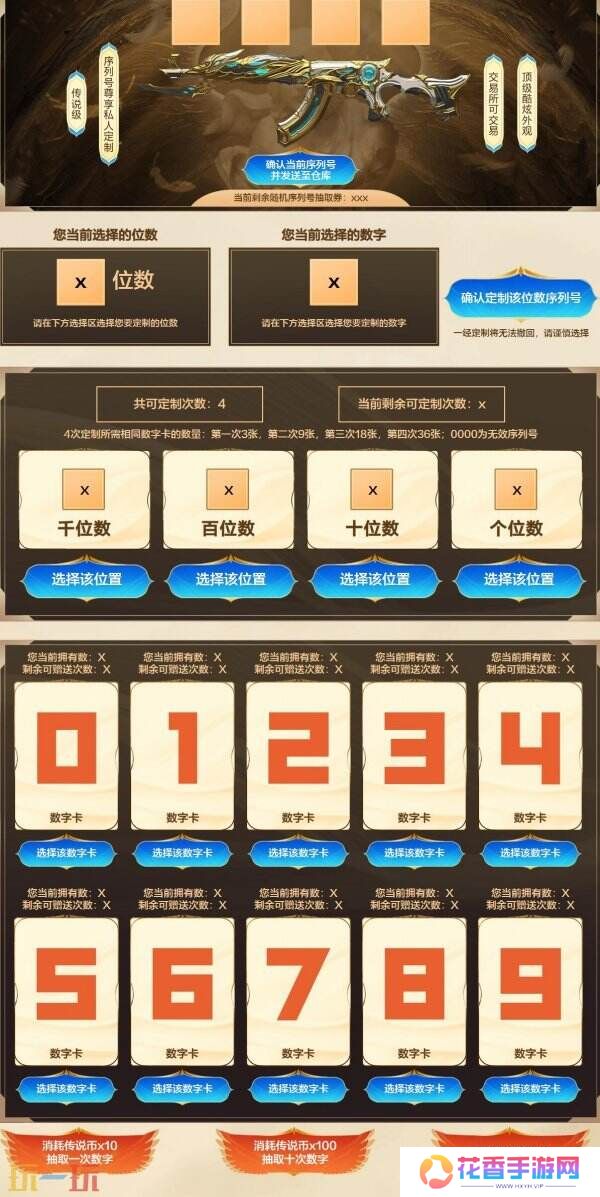Choose number card 4
The height and width of the screenshot is (1197, 600).
tap(530, 853)
